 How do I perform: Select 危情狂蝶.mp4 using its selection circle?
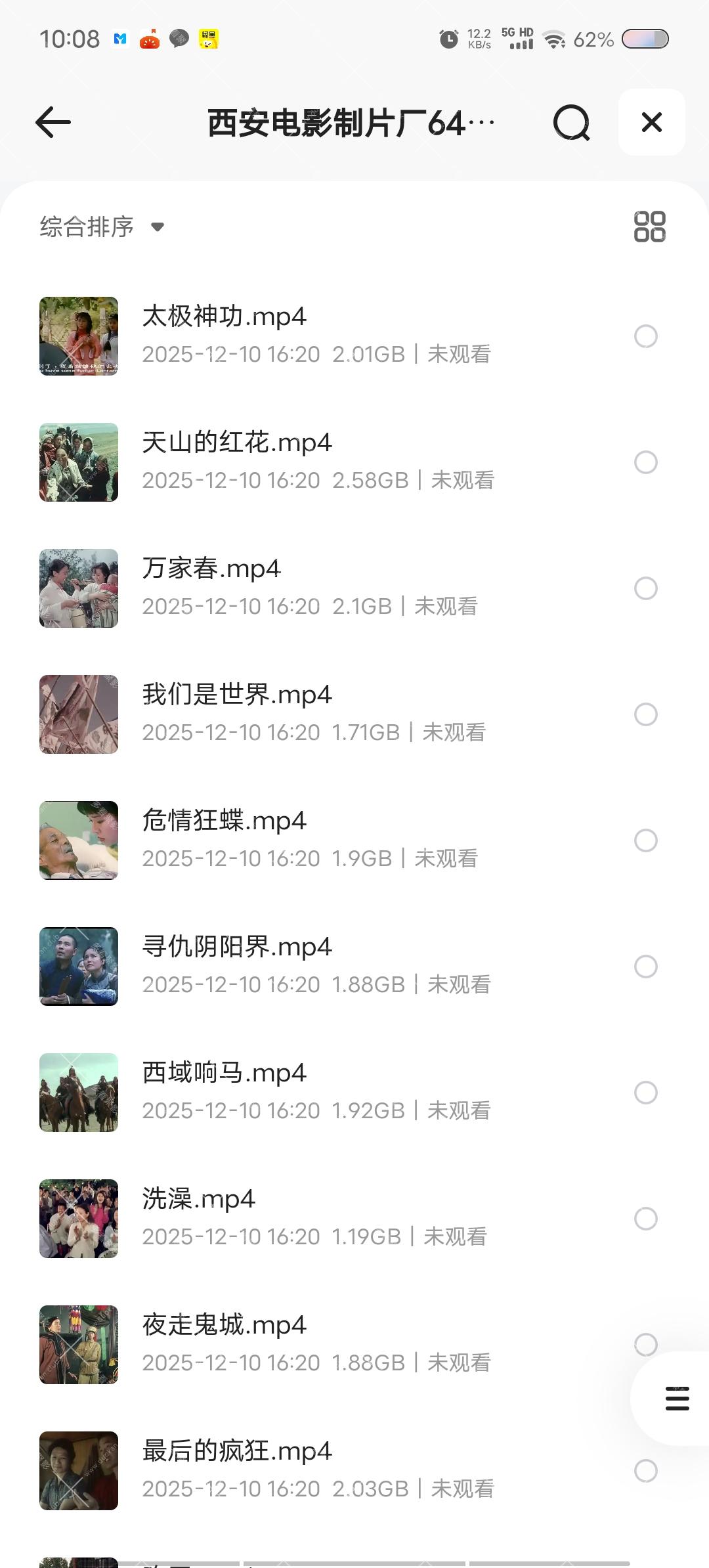pyautogui.click(x=647, y=840)
